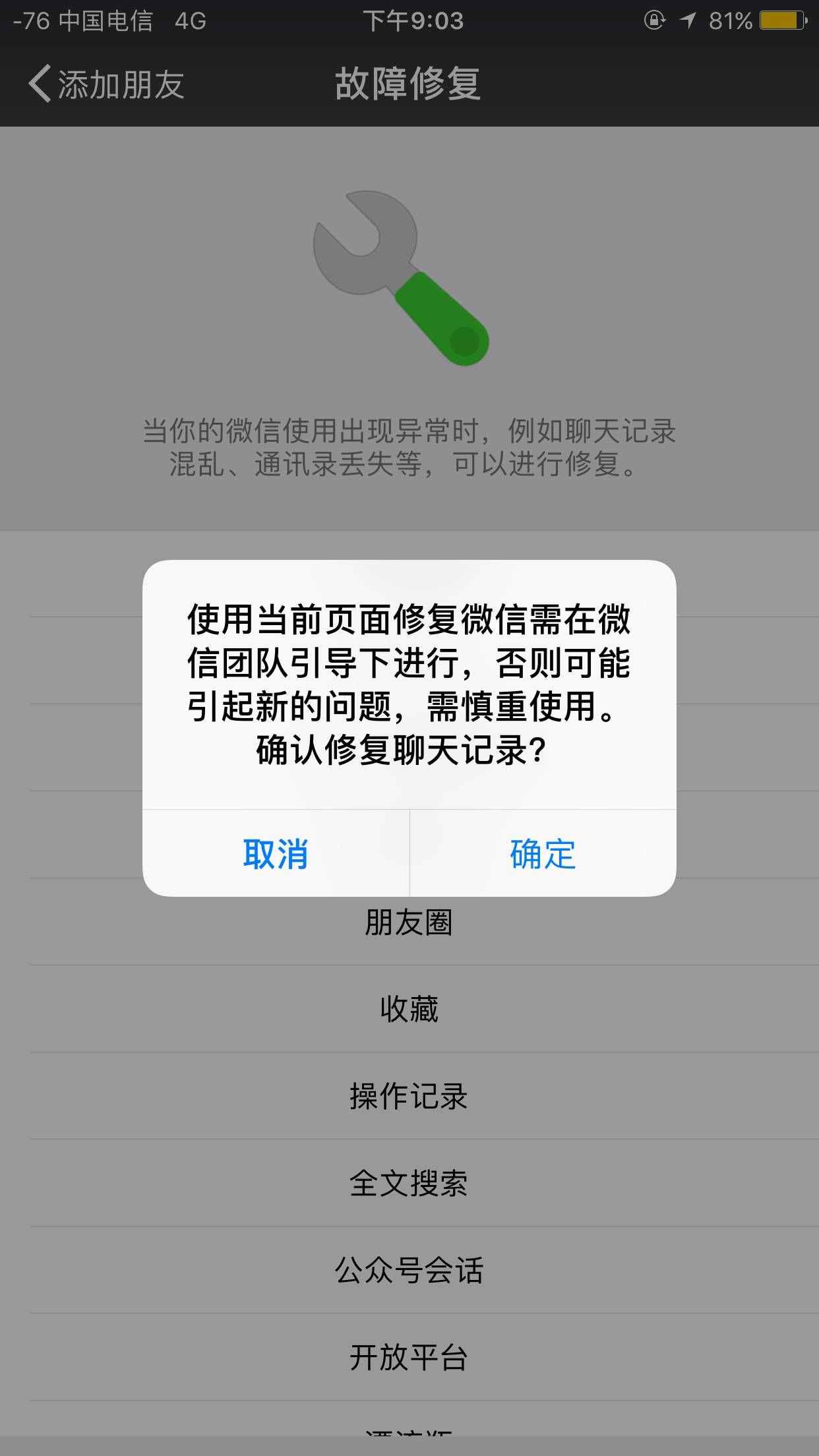Select 开放平台 repair option
The height and width of the screenshot is (1456, 819).
(409, 1359)
